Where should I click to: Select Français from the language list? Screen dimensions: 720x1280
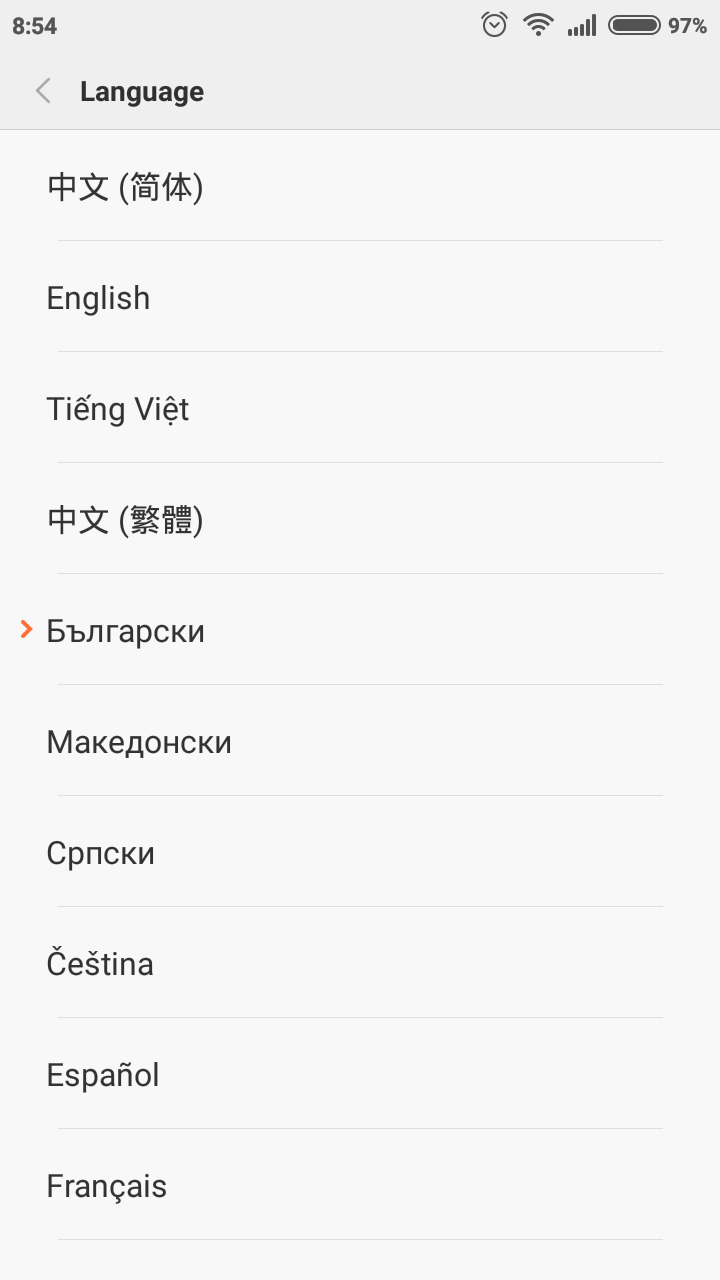click(x=360, y=1185)
